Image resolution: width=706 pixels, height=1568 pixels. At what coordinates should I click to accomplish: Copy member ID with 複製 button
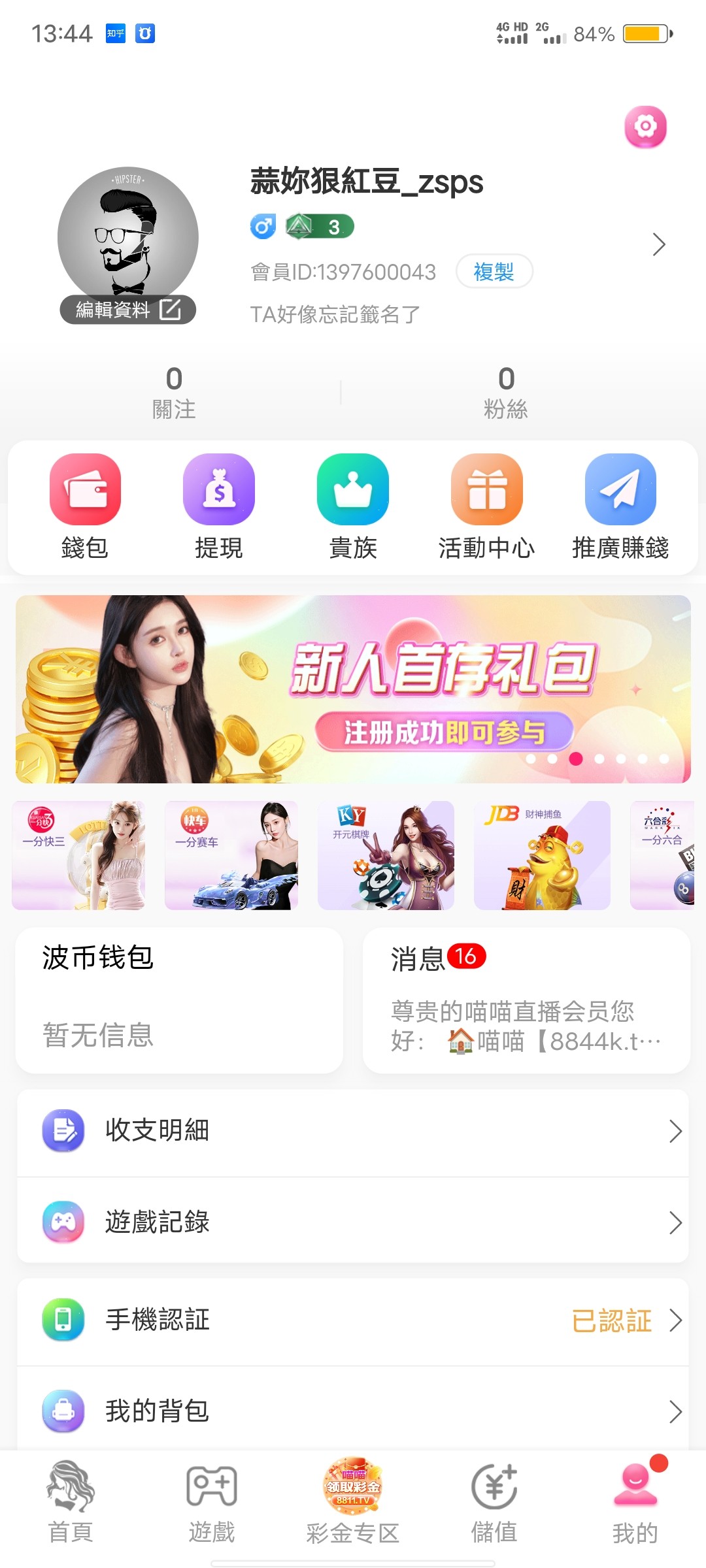pyautogui.click(x=494, y=272)
